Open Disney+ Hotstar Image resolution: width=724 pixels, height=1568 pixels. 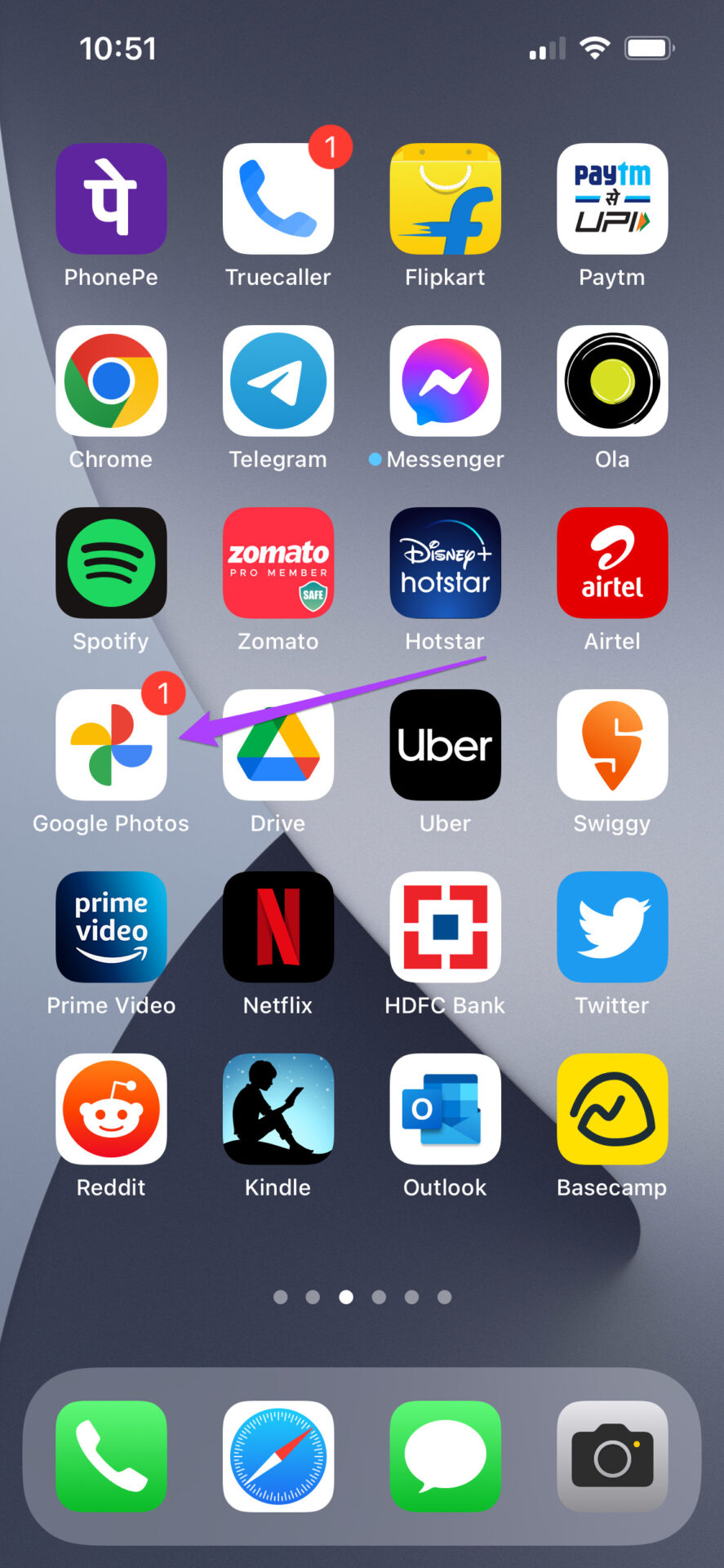[x=445, y=563]
